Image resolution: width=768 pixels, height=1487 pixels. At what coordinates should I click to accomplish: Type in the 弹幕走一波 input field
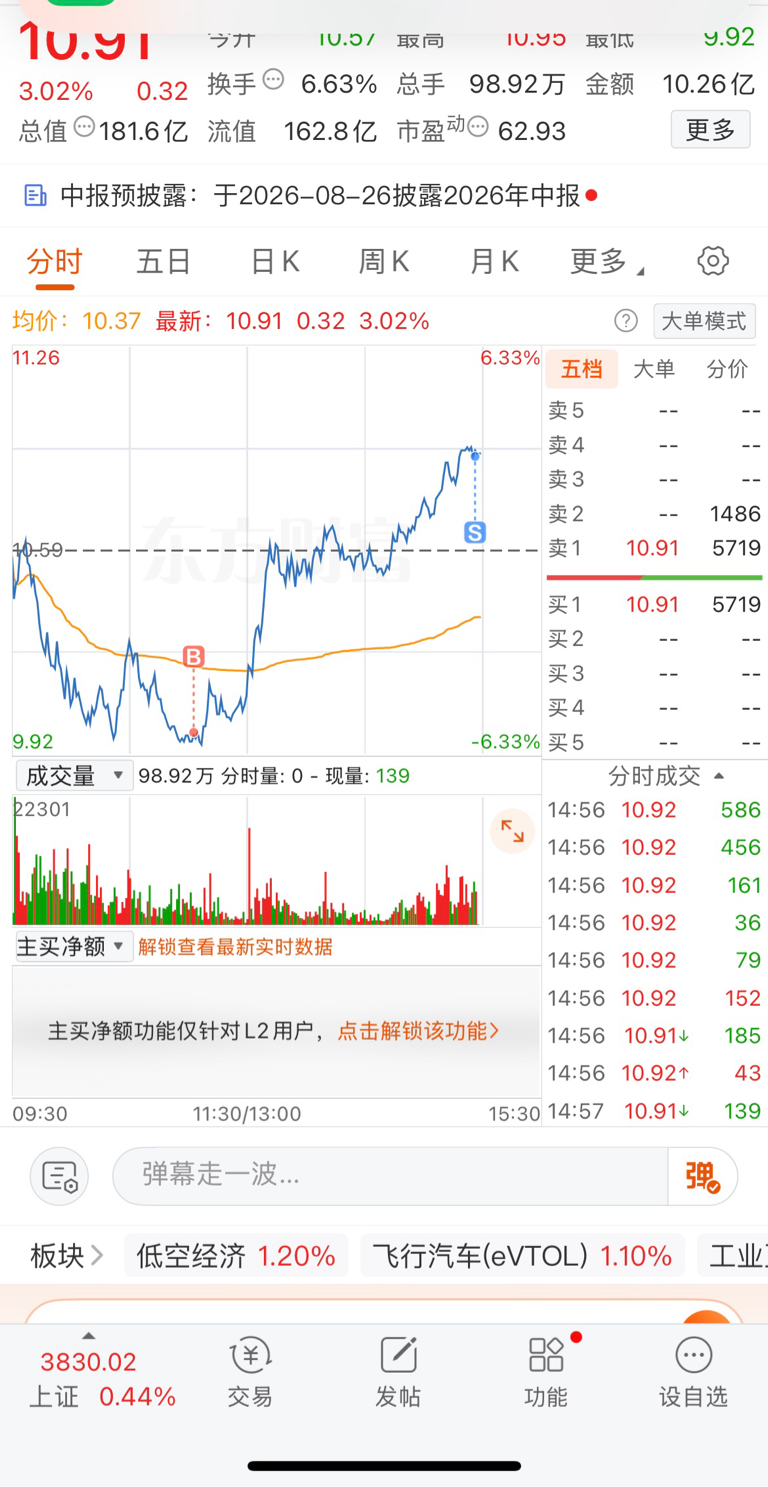point(390,1175)
